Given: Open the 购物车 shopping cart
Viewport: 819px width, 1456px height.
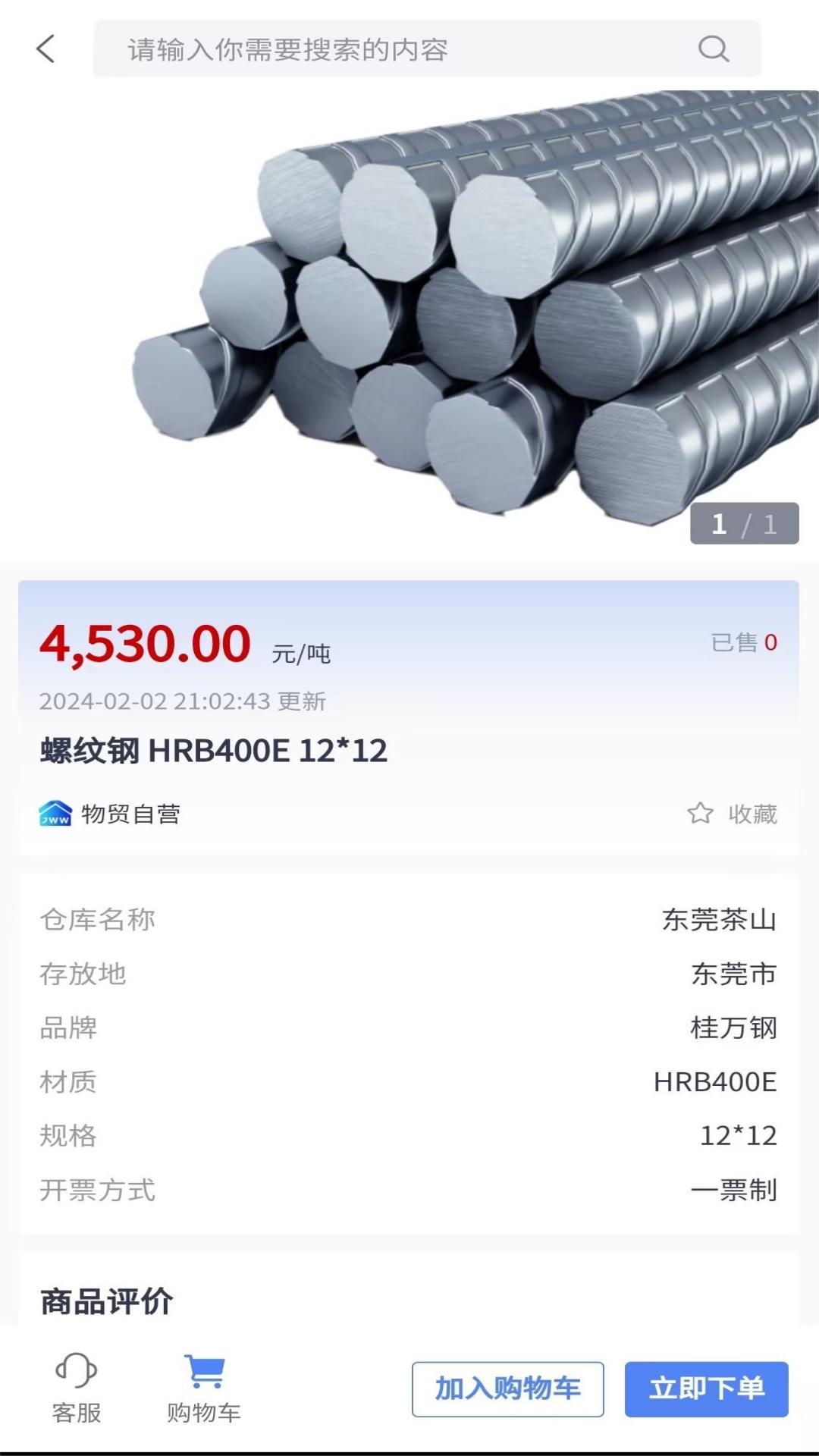Looking at the screenshot, I should (205, 1388).
